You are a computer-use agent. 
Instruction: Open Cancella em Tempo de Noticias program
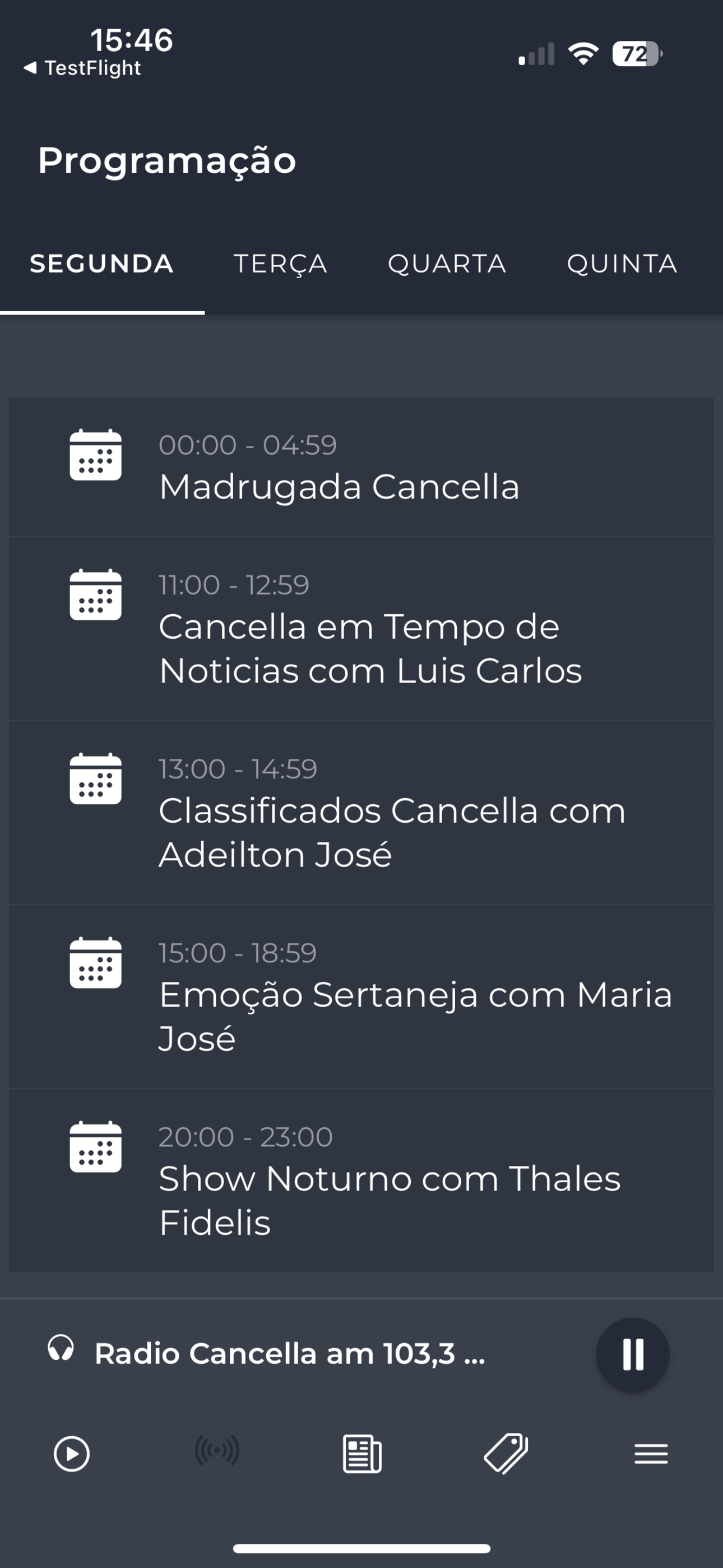click(361, 629)
